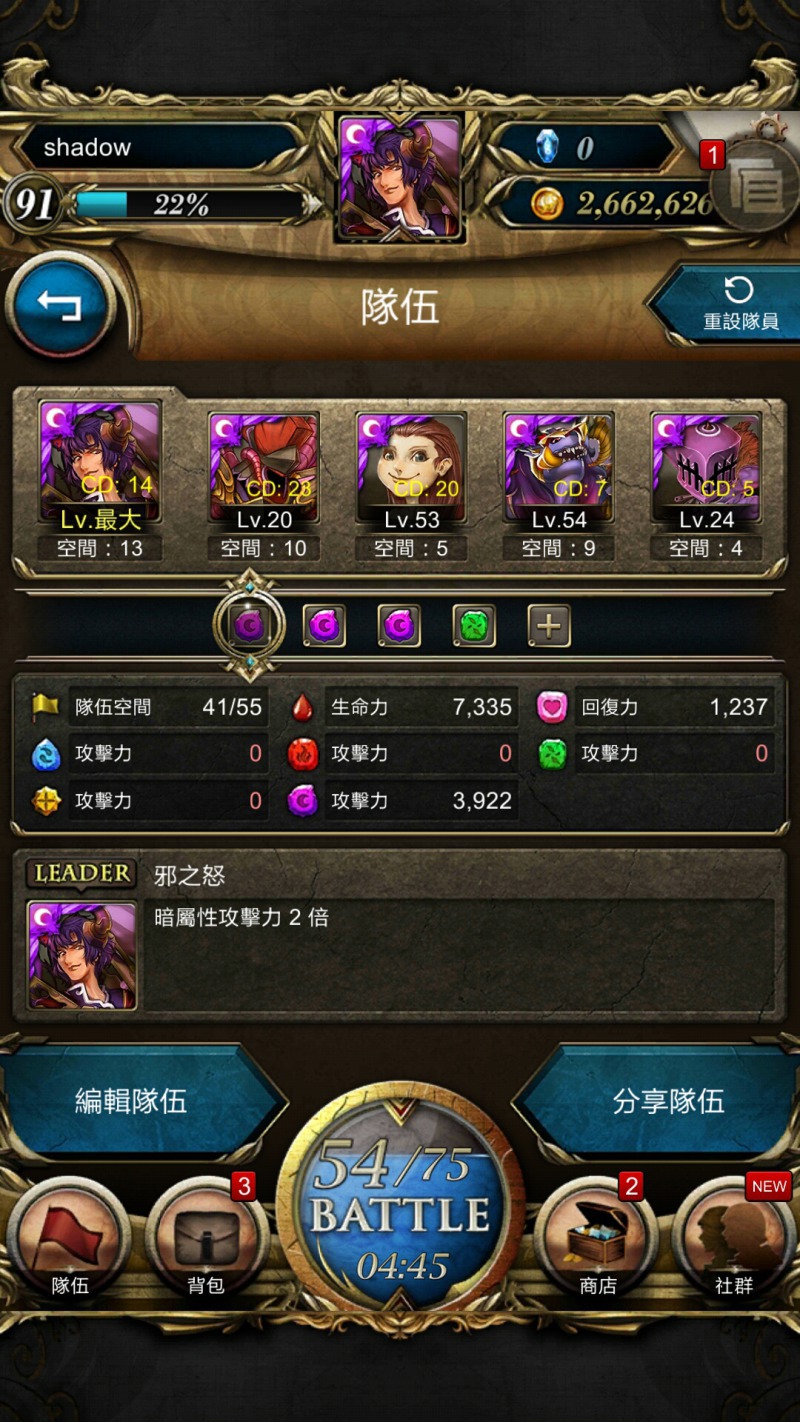Add a new team with plus slot

(549, 626)
